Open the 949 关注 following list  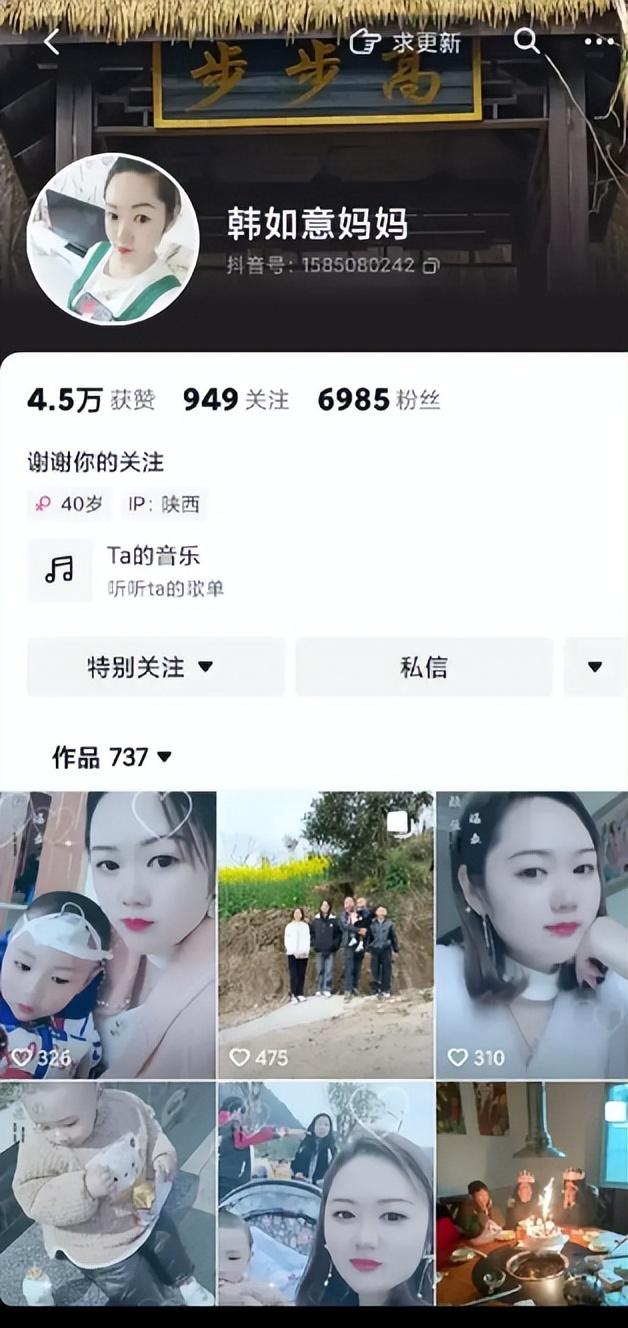[236, 400]
